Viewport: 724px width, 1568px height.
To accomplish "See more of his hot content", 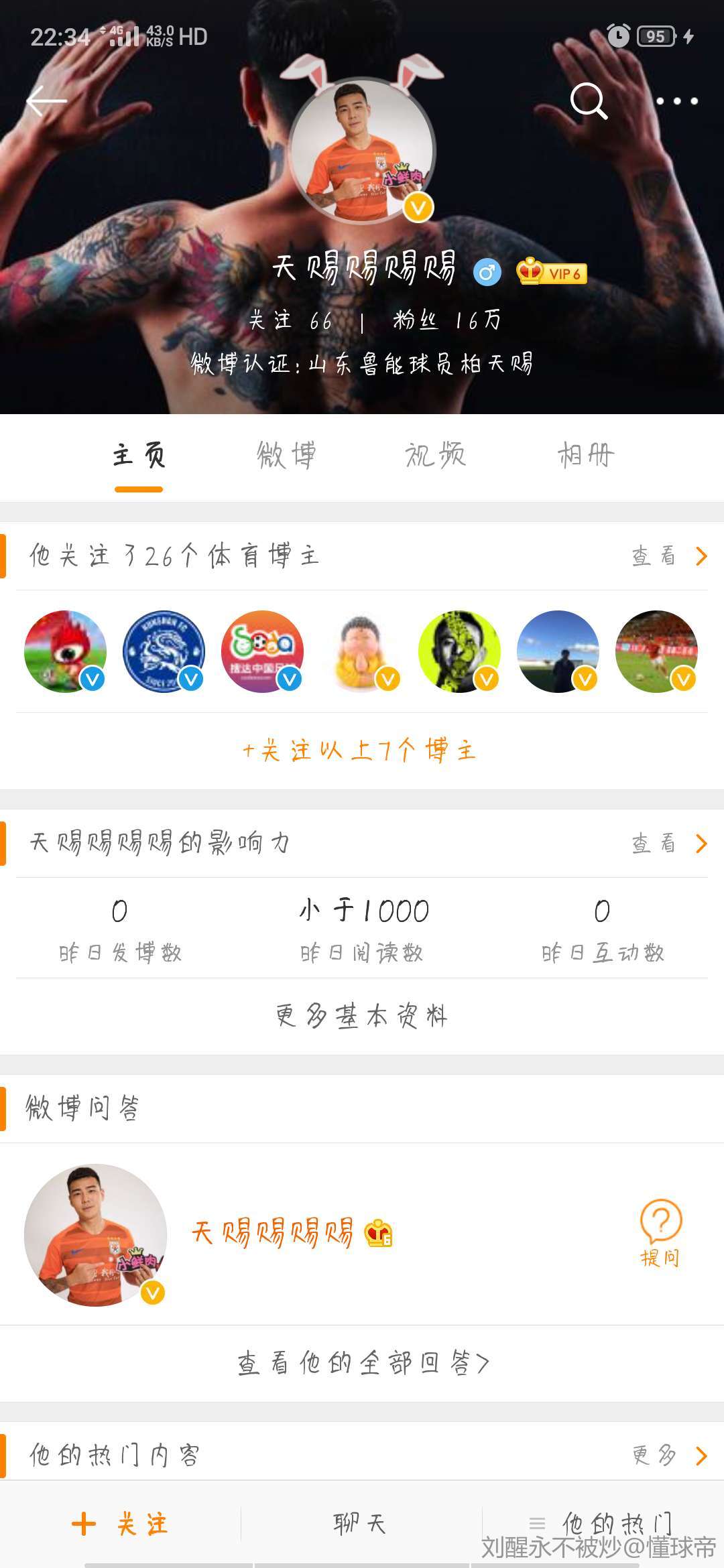I will (x=668, y=1455).
